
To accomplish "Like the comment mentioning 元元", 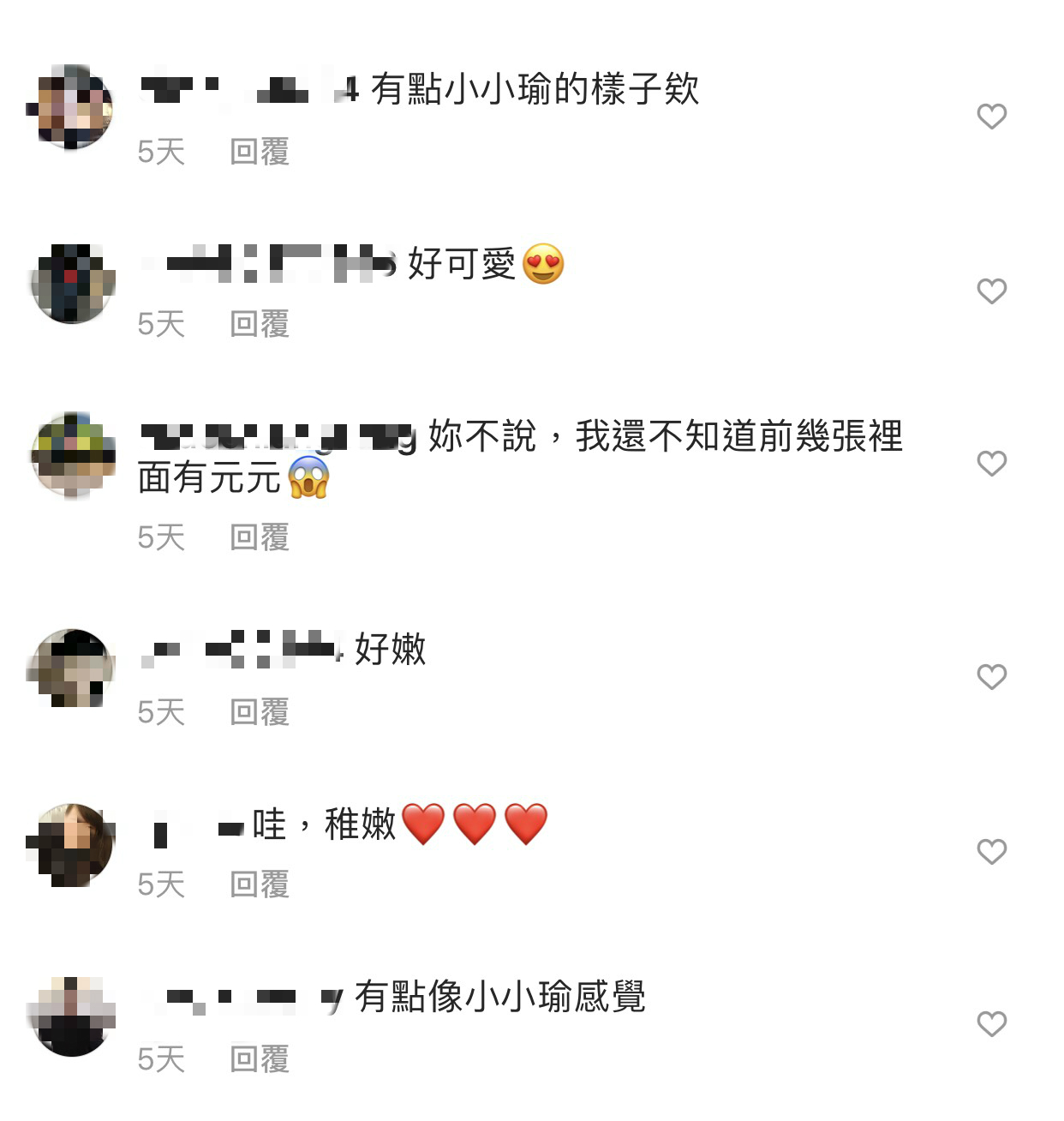I will pyautogui.click(x=991, y=464).
